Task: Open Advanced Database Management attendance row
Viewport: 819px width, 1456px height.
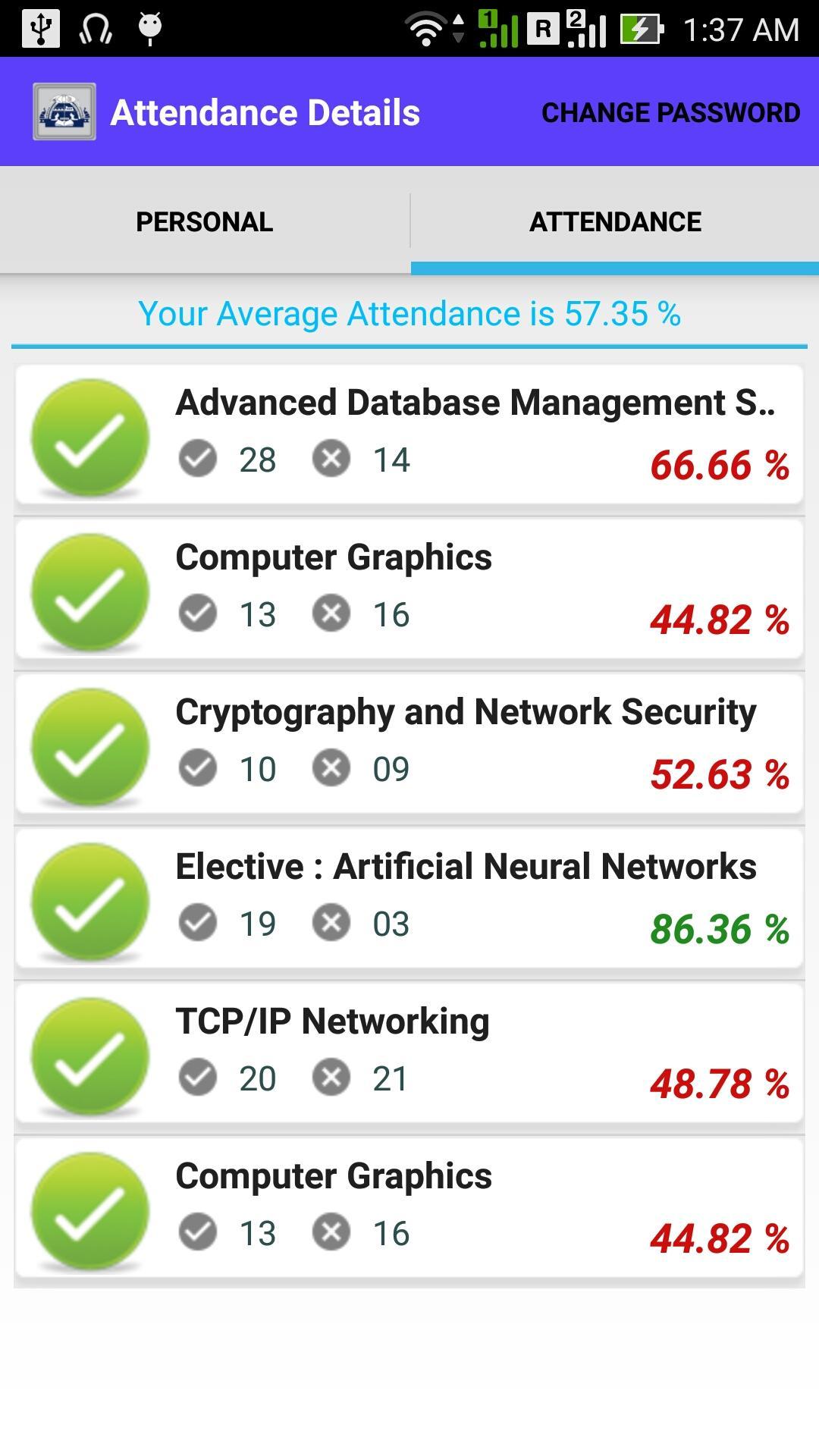Action: (x=409, y=434)
